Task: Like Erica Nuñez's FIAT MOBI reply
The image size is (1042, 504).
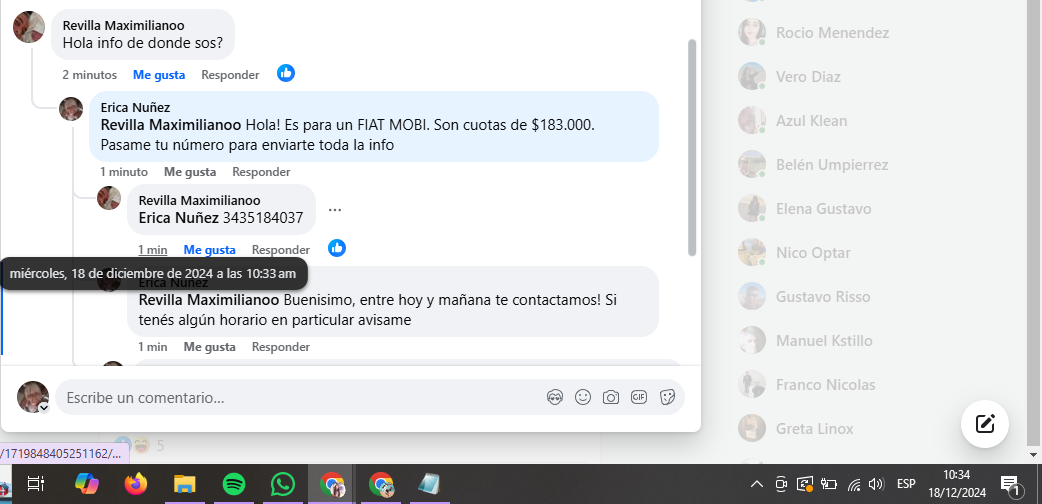Action: point(190,172)
